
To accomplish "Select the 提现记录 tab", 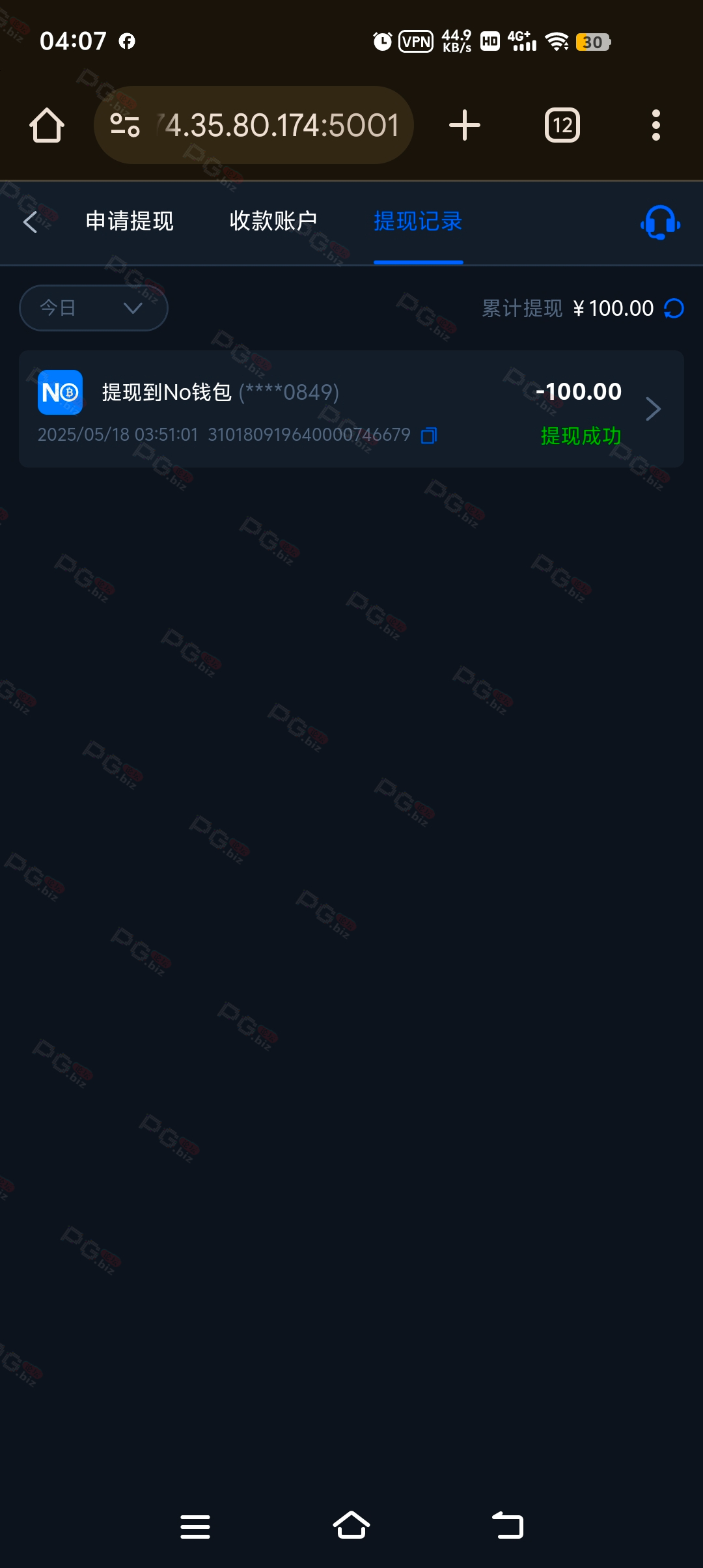I will 418,221.
